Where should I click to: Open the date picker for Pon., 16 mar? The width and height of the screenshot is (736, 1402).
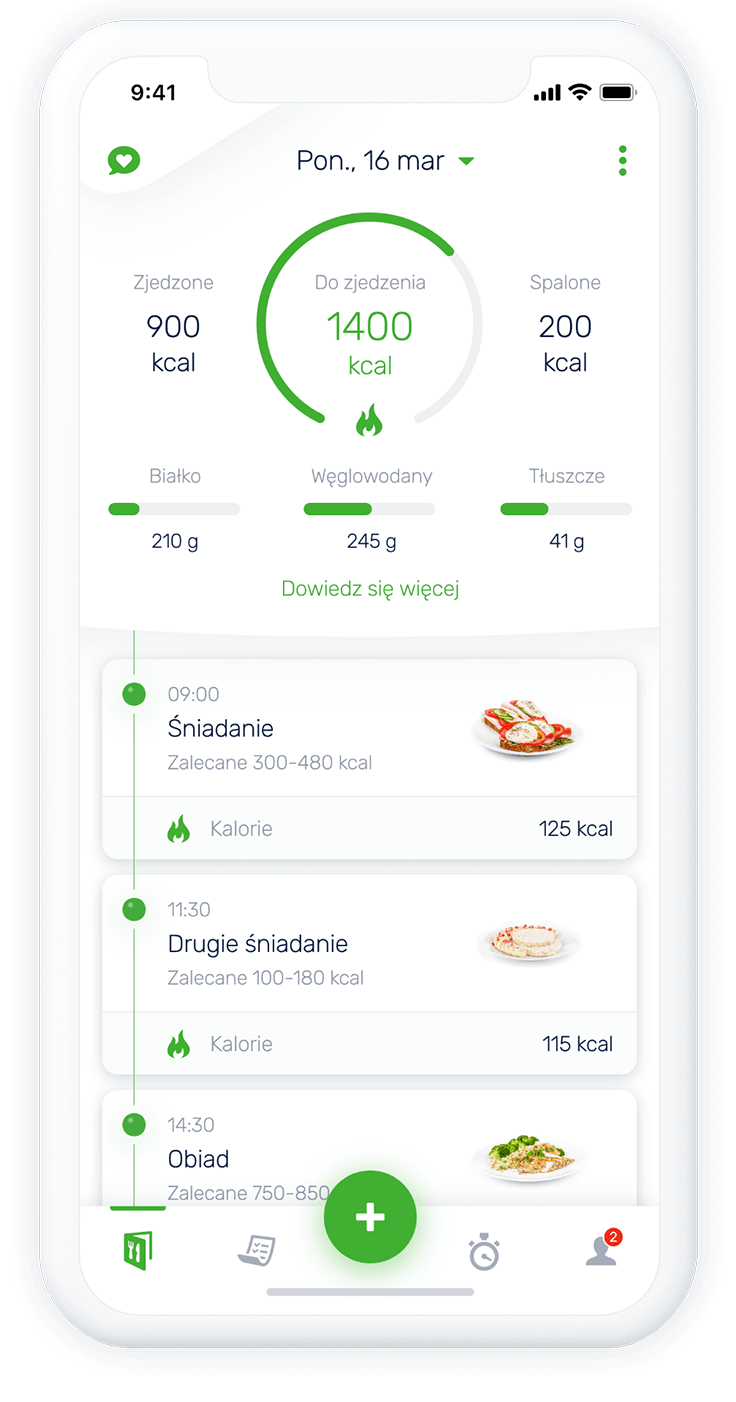click(384, 161)
